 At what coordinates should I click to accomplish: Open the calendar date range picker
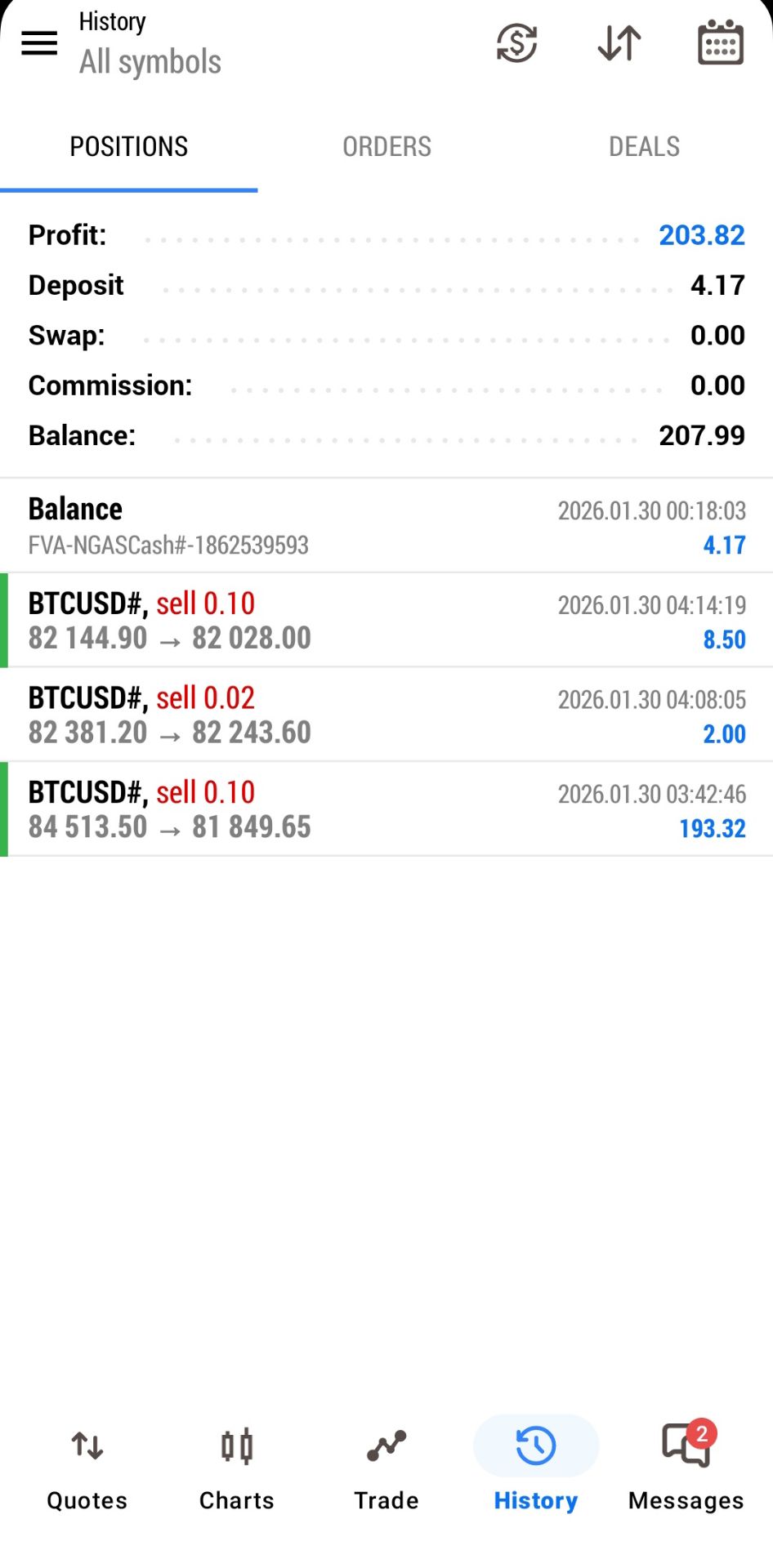(720, 42)
